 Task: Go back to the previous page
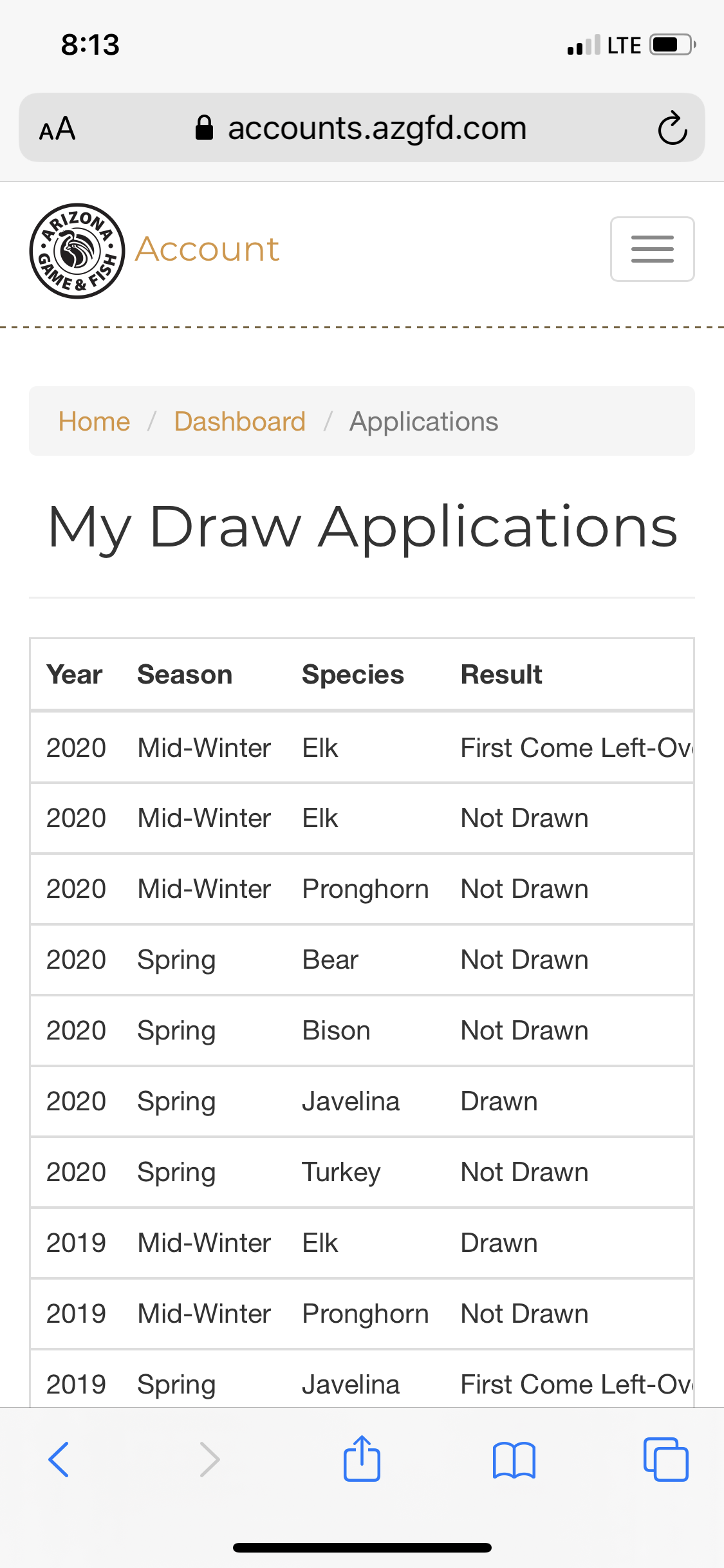pyautogui.click(x=59, y=1459)
